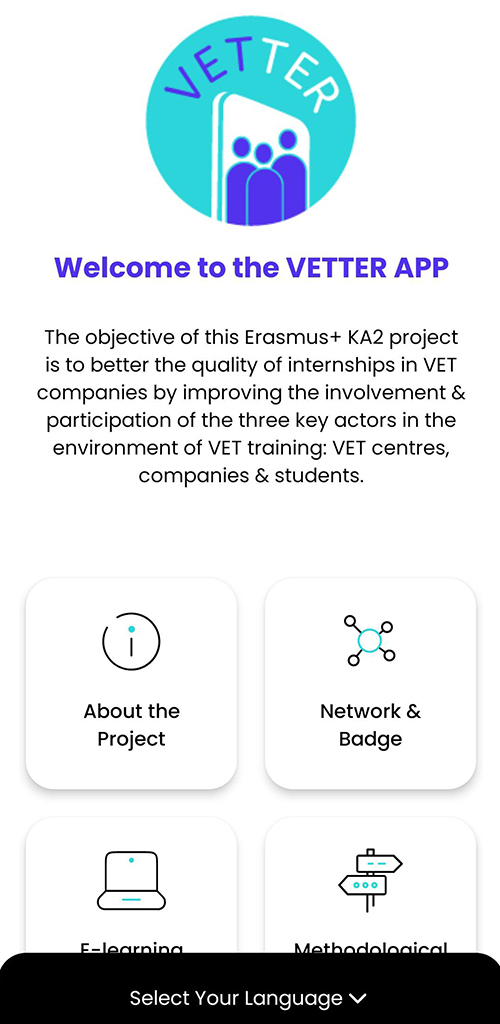500x1024 pixels.
Task: Open the E-learning card
Action: point(131,885)
